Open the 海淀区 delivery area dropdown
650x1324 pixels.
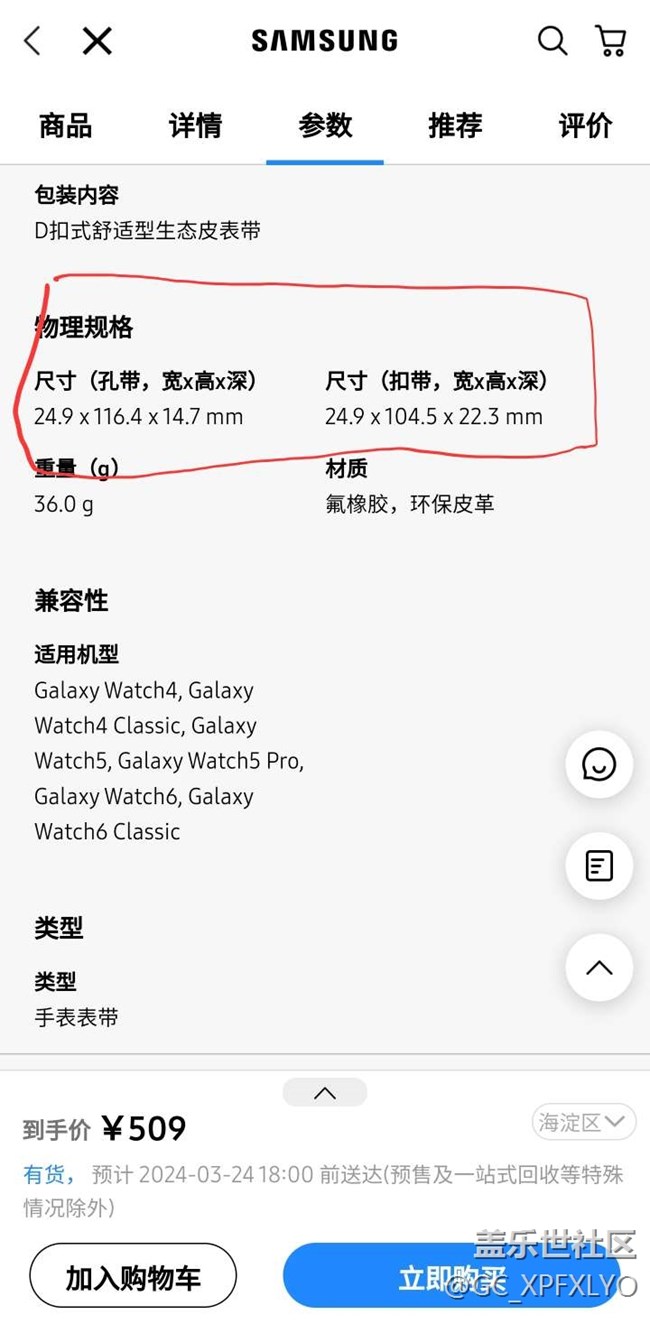(584, 1122)
